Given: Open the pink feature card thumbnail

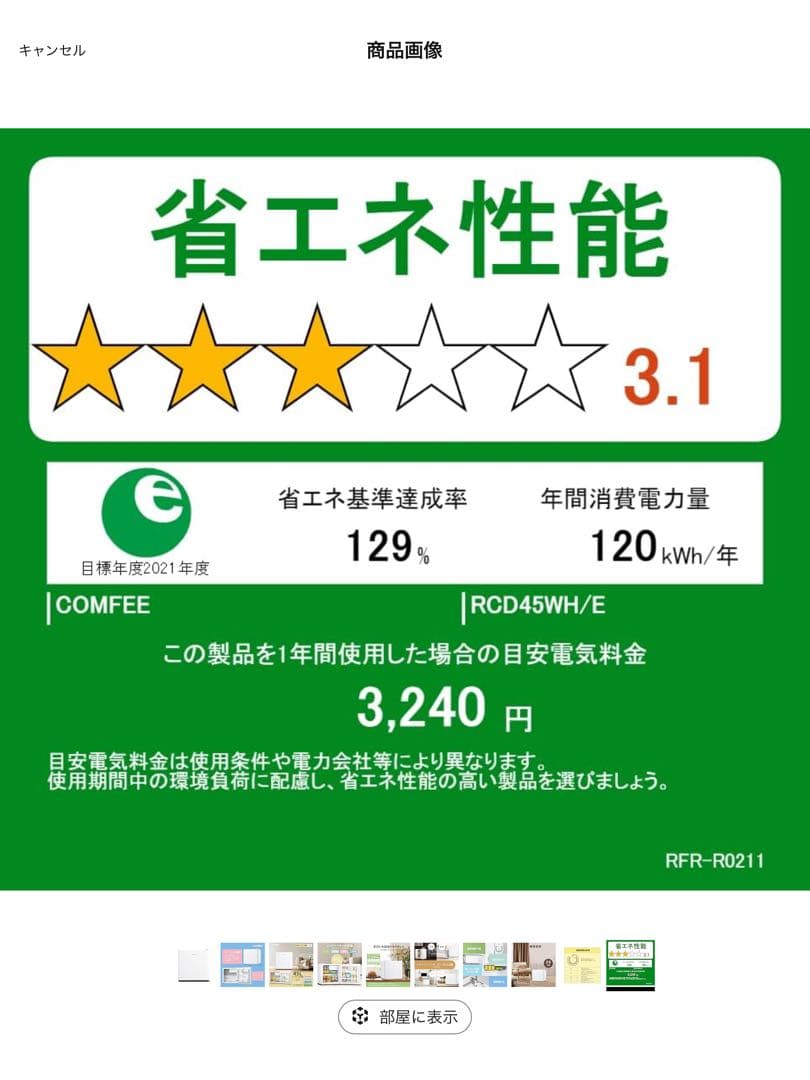Looking at the screenshot, I should tap(242, 963).
